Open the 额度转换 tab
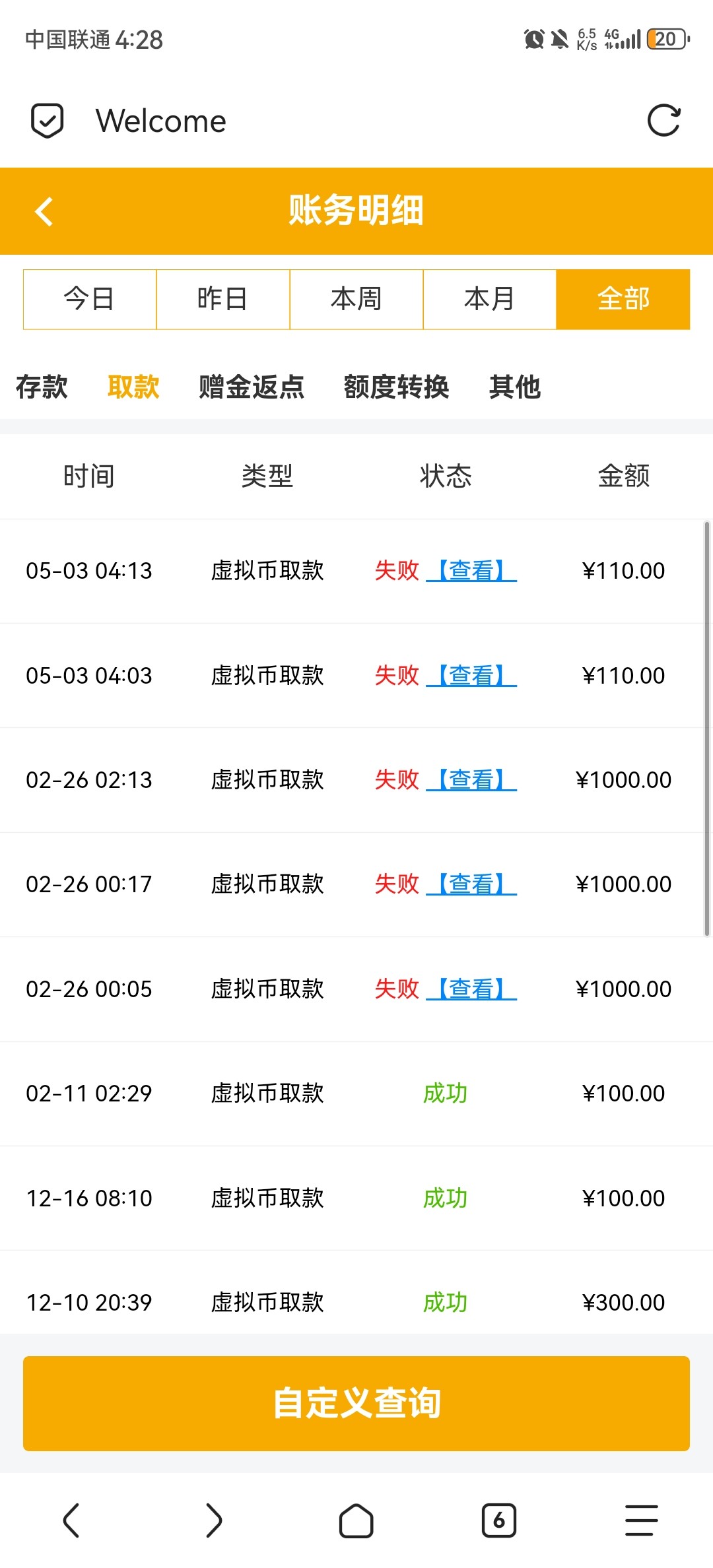Viewport: 713px width, 1568px height. pyautogui.click(x=396, y=387)
